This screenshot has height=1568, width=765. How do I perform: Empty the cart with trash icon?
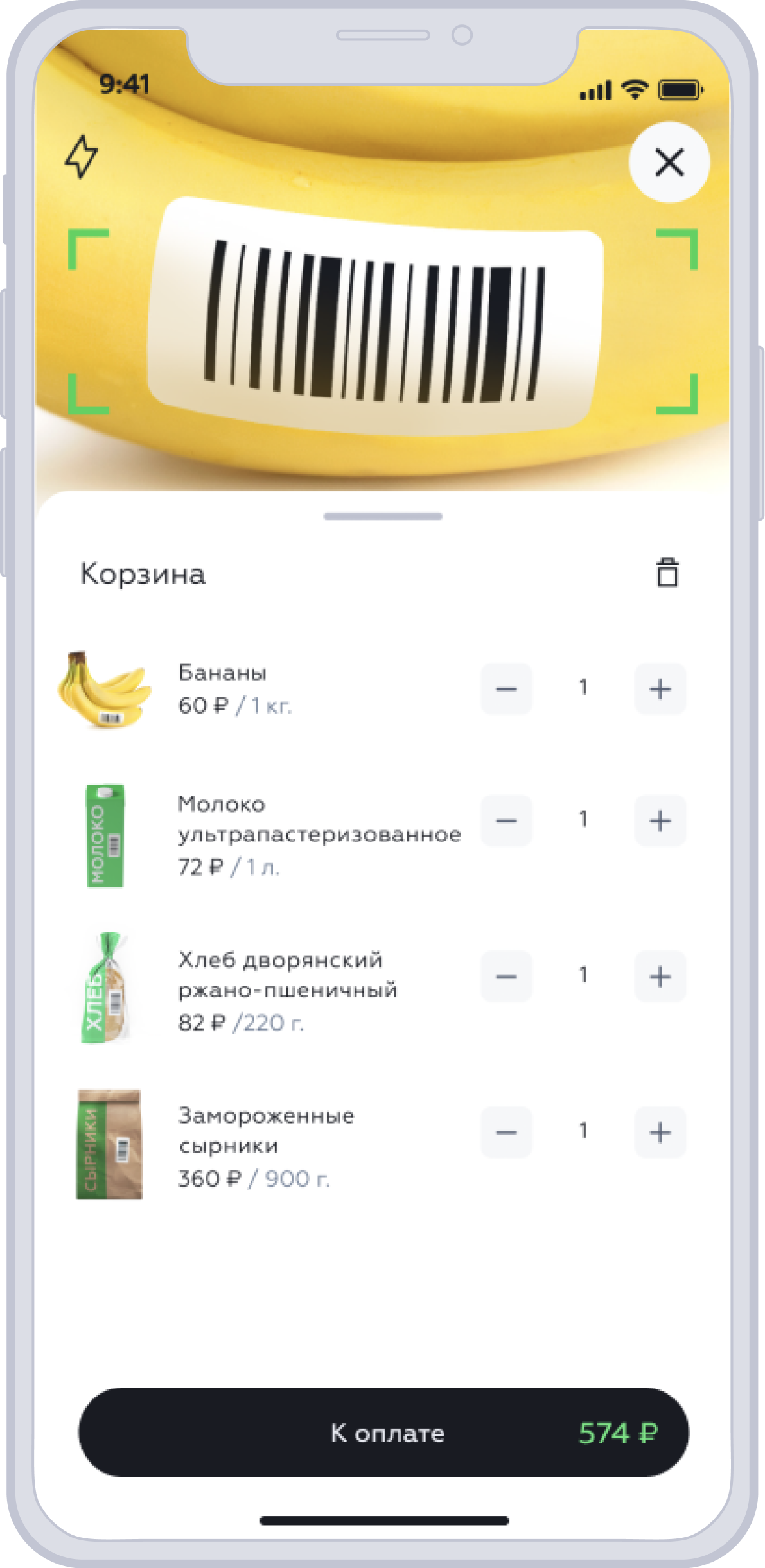pyautogui.click(x=667, y=572)
